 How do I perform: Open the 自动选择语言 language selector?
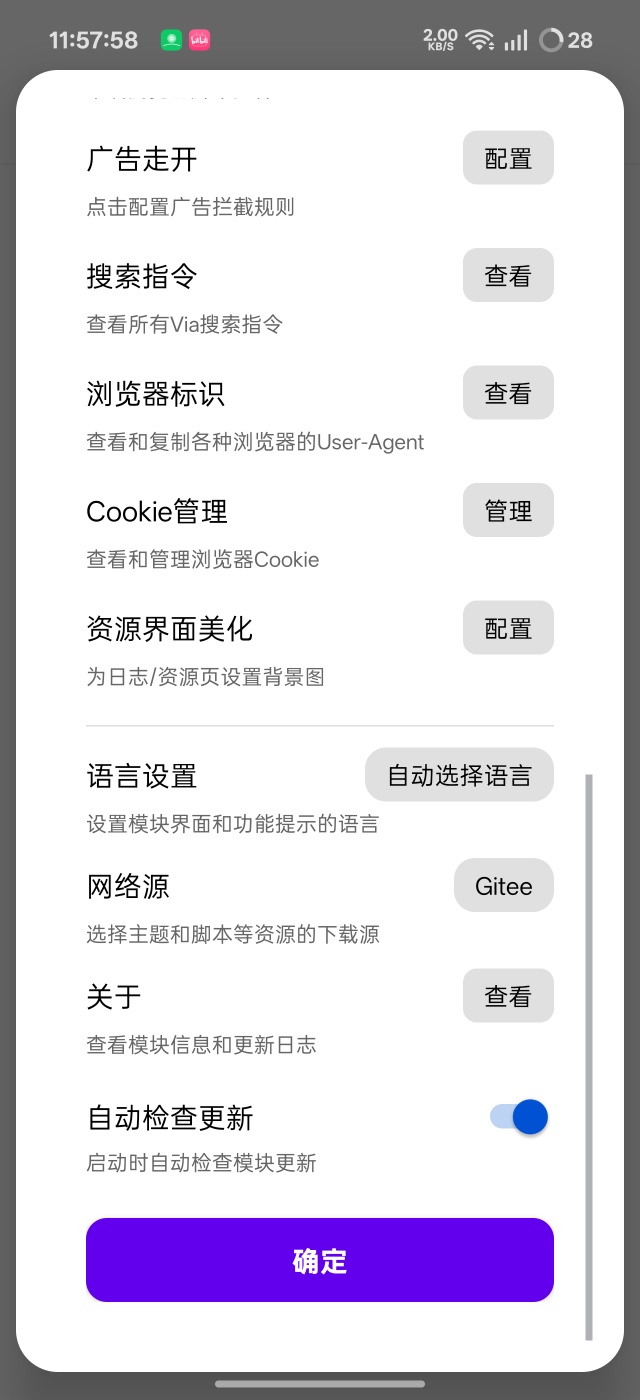[459, 775]
